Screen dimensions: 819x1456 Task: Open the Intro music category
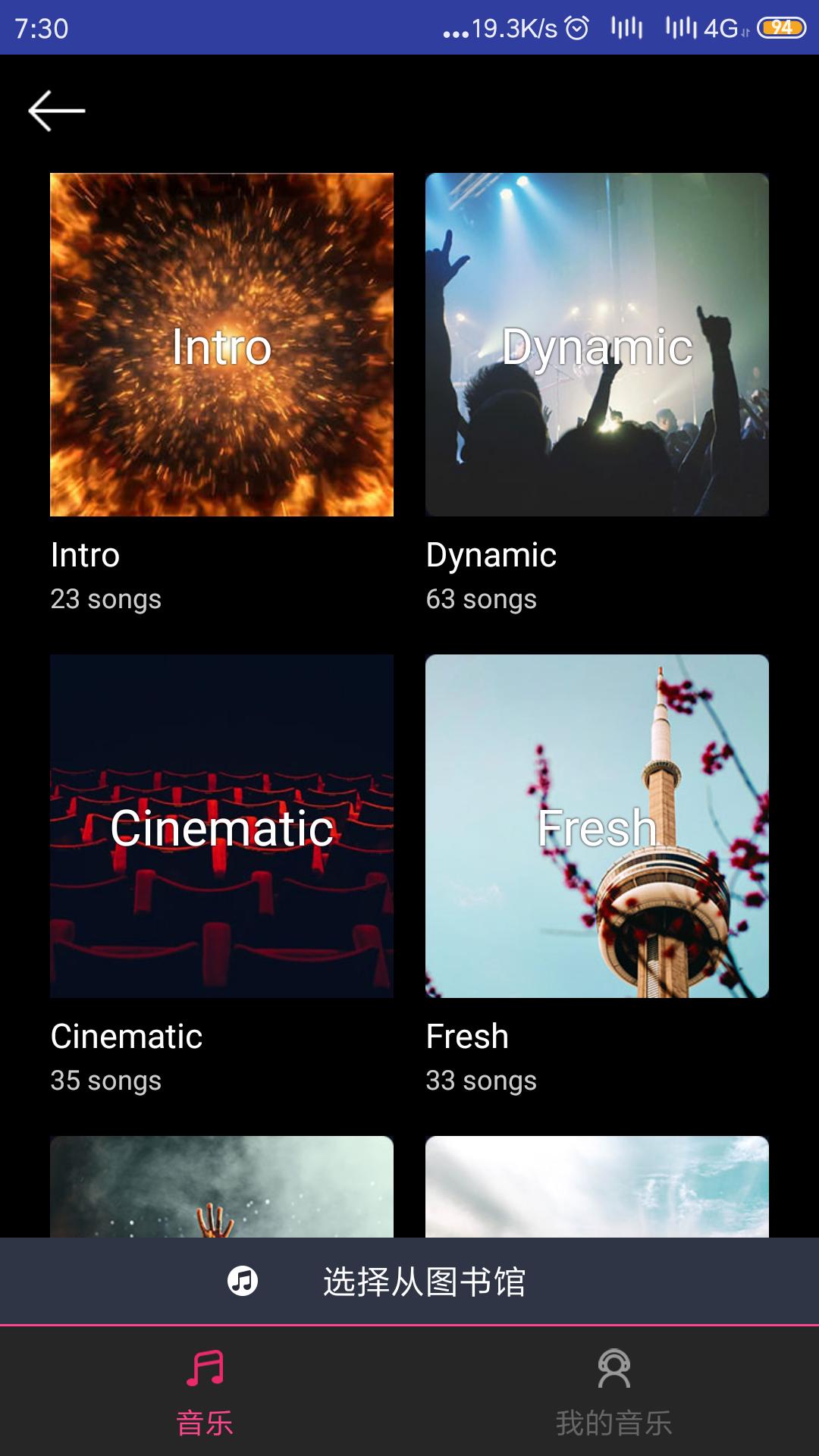click(x=221, y=345)
